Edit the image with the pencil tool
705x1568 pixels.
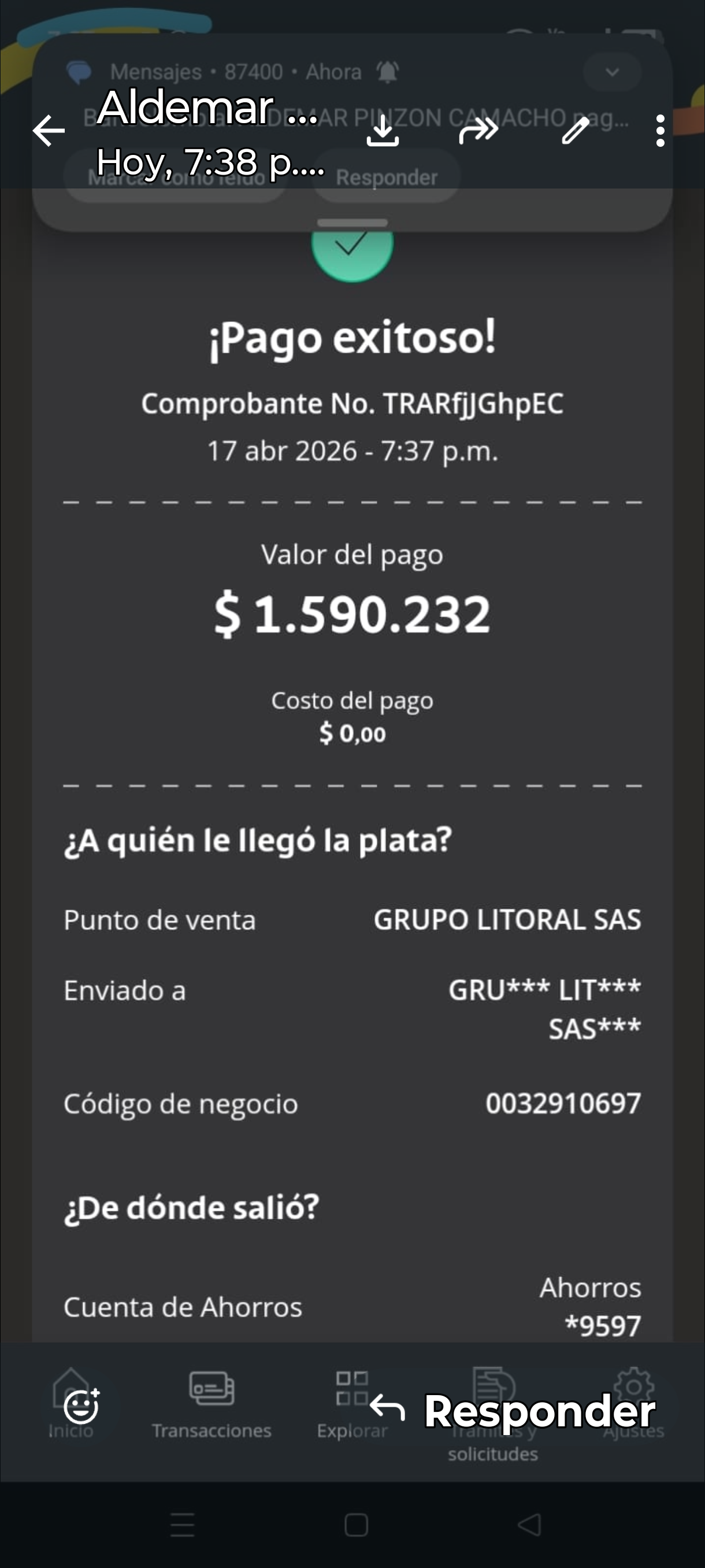pos(574,130)
